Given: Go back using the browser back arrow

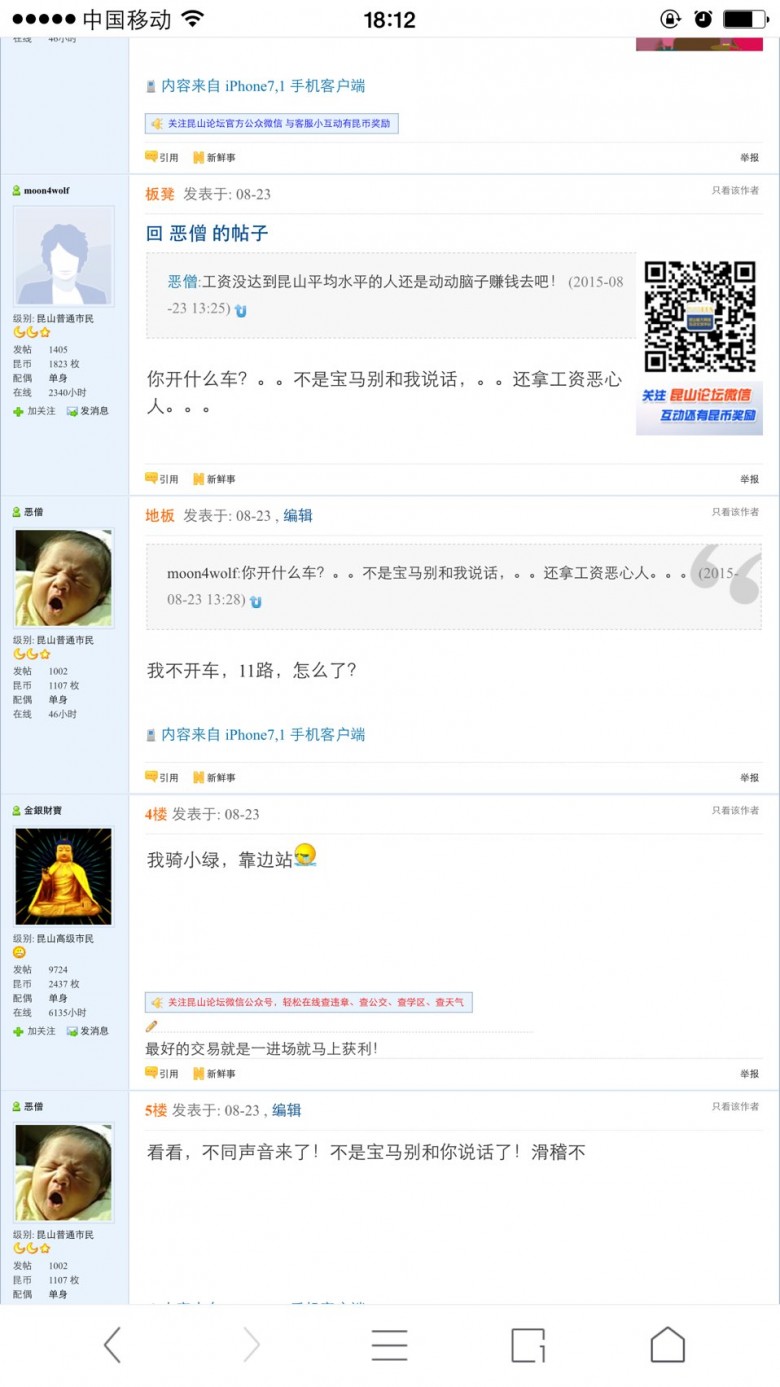Looking at the screenshot, I should coord(112,1345).
